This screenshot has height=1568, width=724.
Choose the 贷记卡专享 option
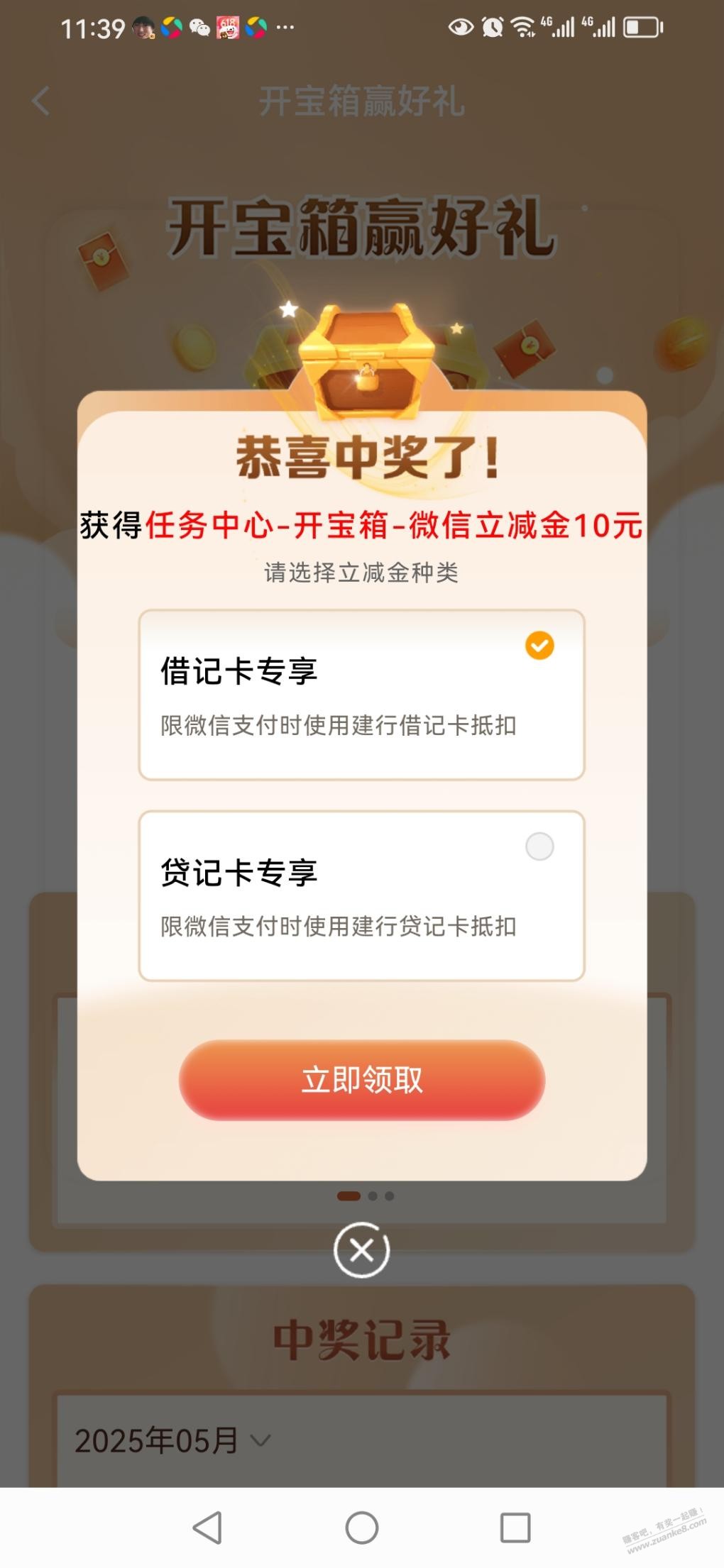point(361,895)
